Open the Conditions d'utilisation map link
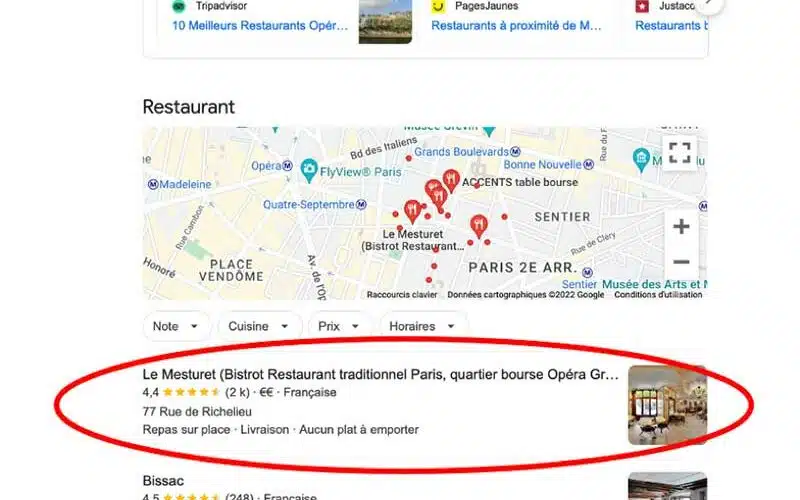The image size is (800, 500). coord(657,295)
